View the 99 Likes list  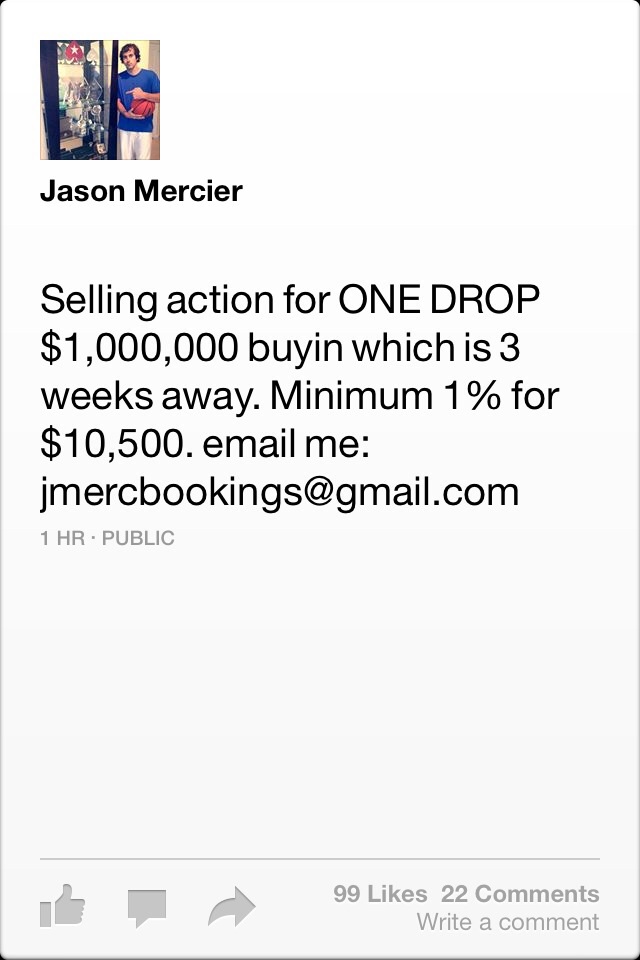tap(380, 894)
